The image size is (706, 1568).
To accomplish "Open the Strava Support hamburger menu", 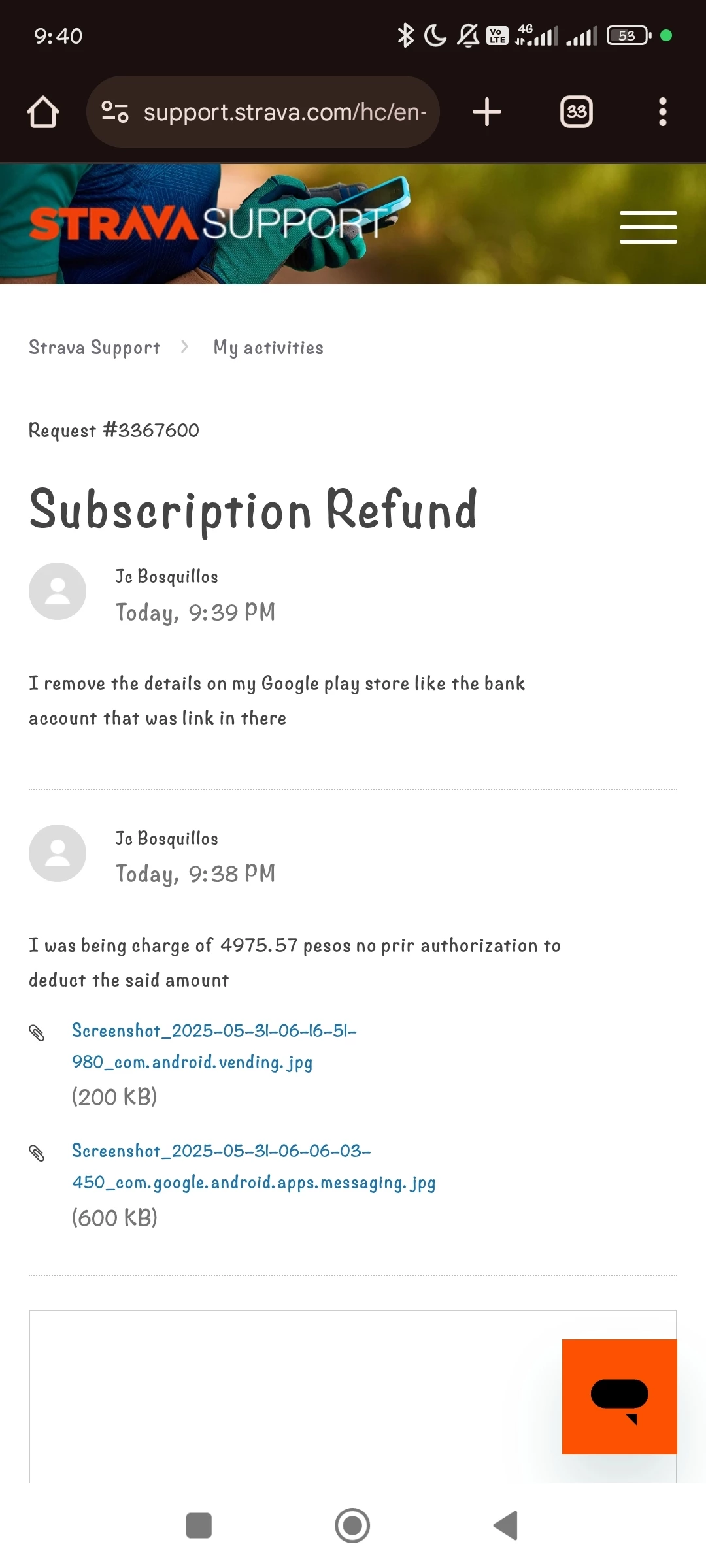I will pos(648,227).
